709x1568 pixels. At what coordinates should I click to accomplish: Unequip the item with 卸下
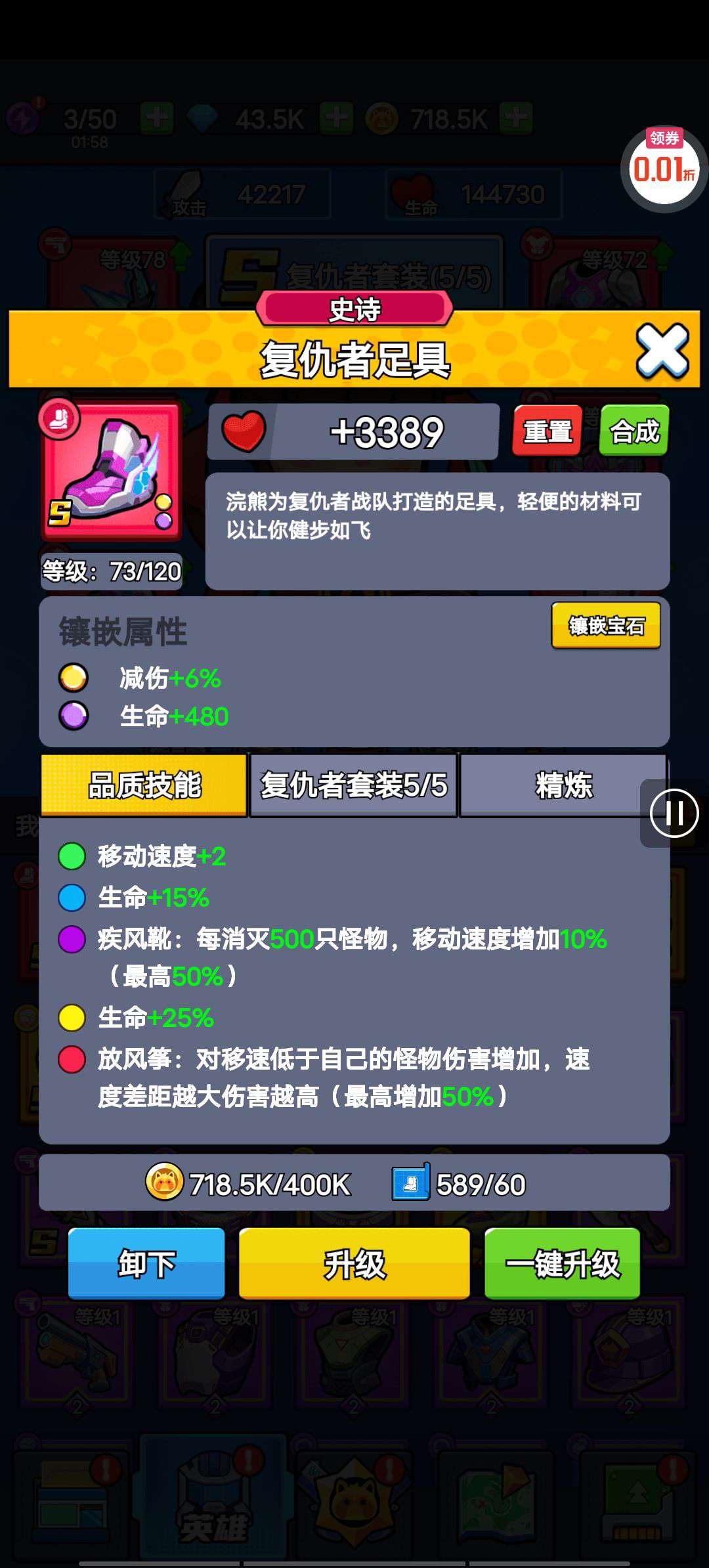click(146, 1263)
